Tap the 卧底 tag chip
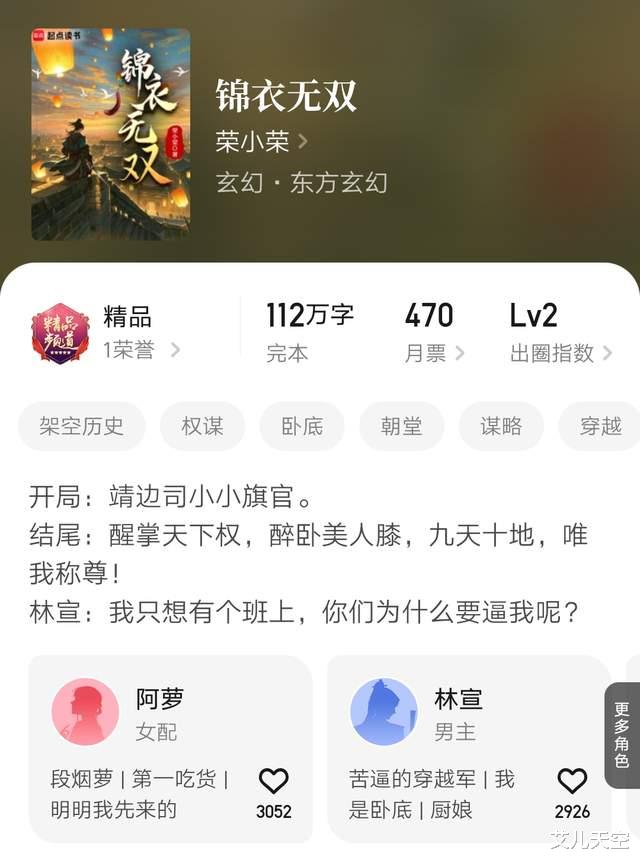The width and height of the screenshot is (640, 863). click(302, 426)
